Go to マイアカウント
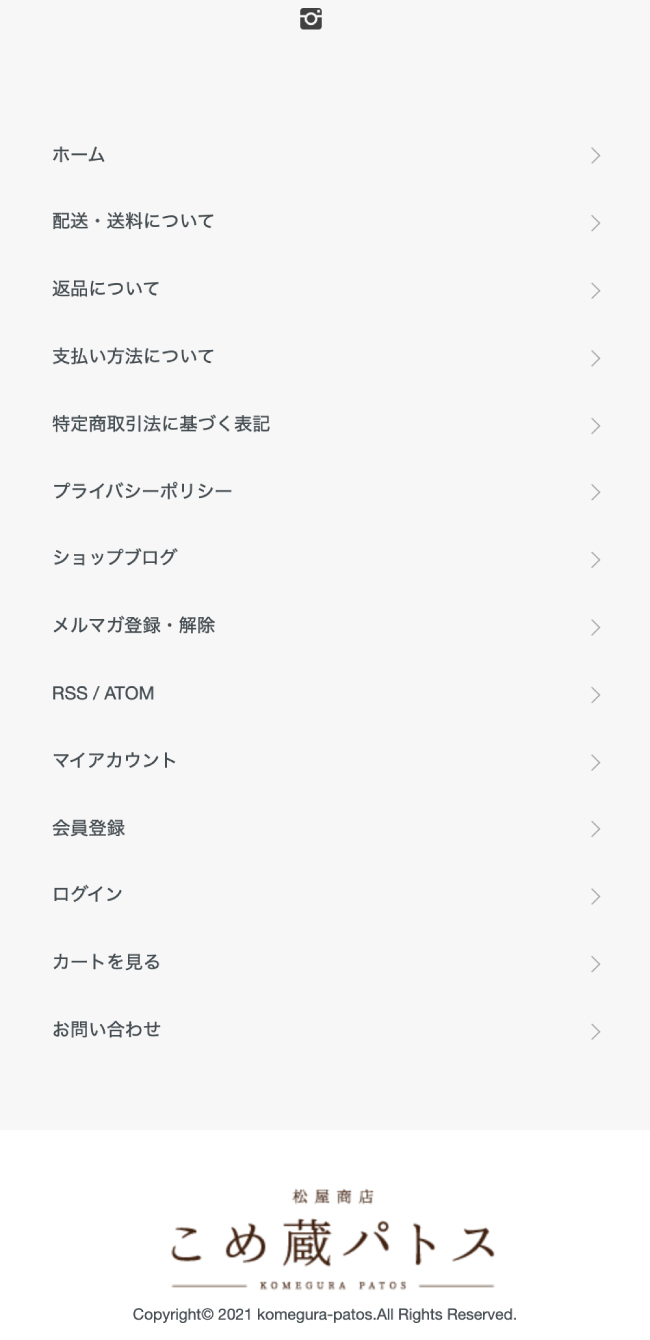This screenshot has height=1340, width=650. pos(325,761)
